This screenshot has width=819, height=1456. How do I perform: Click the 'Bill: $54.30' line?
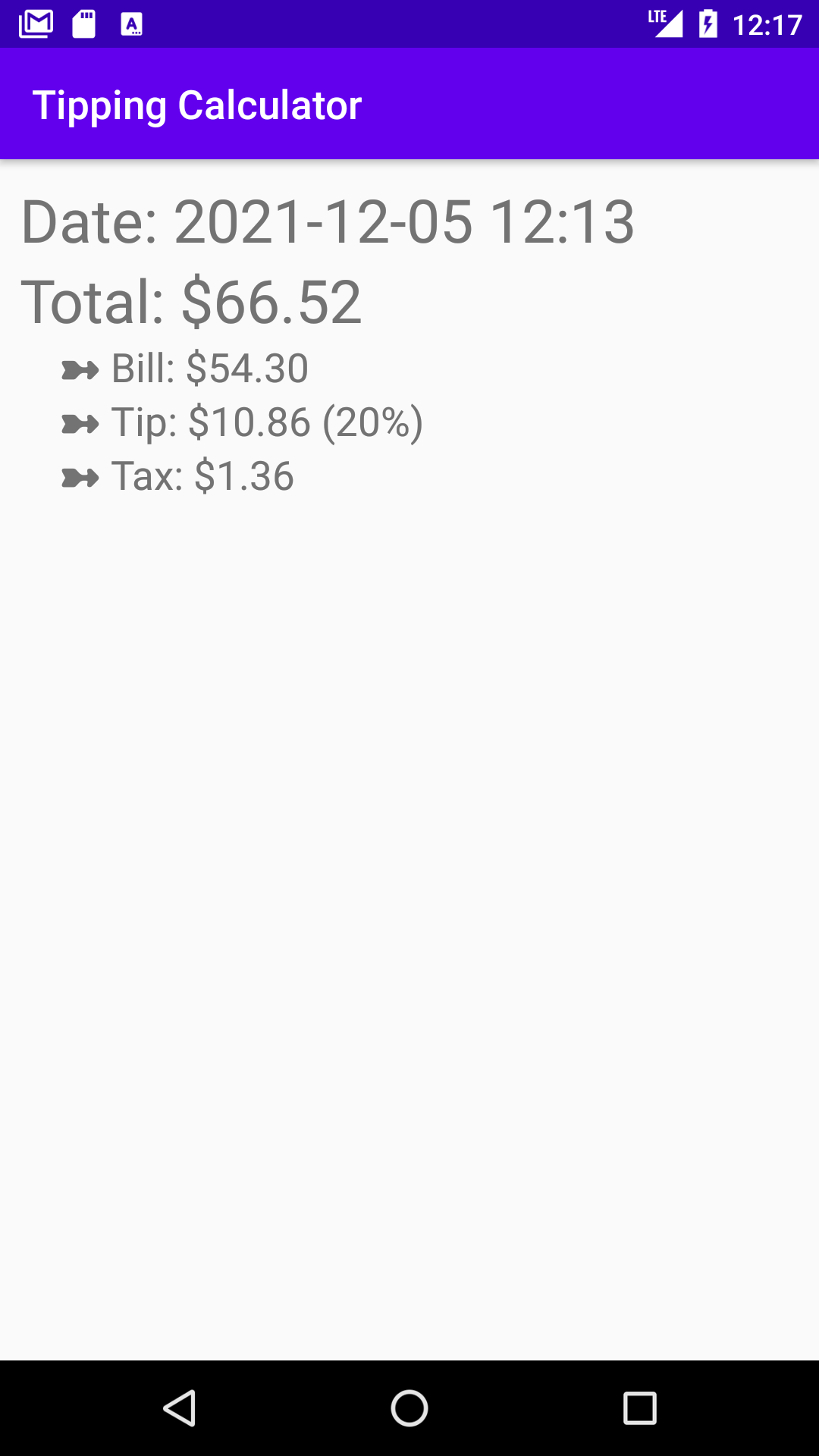[209, 369]
